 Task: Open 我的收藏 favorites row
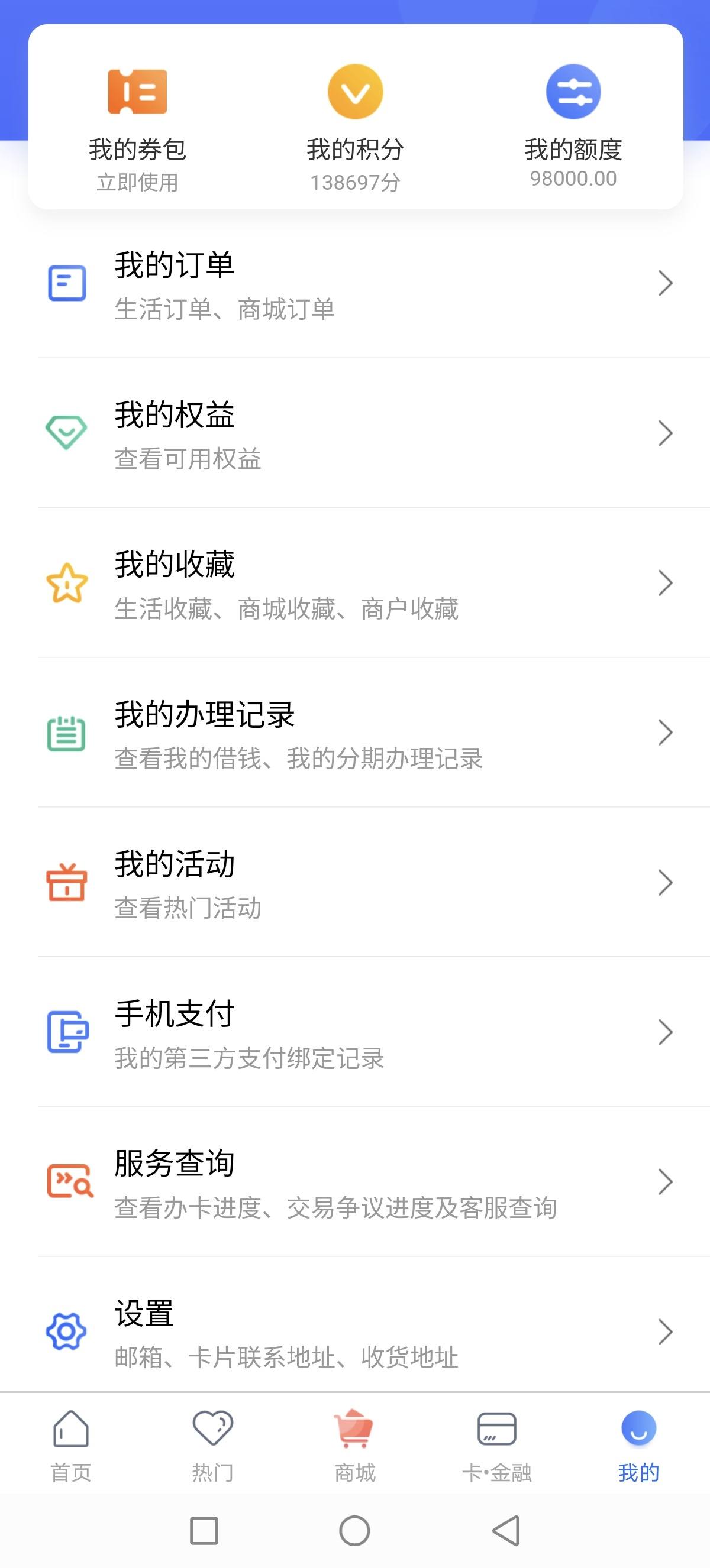pos(355,583)
